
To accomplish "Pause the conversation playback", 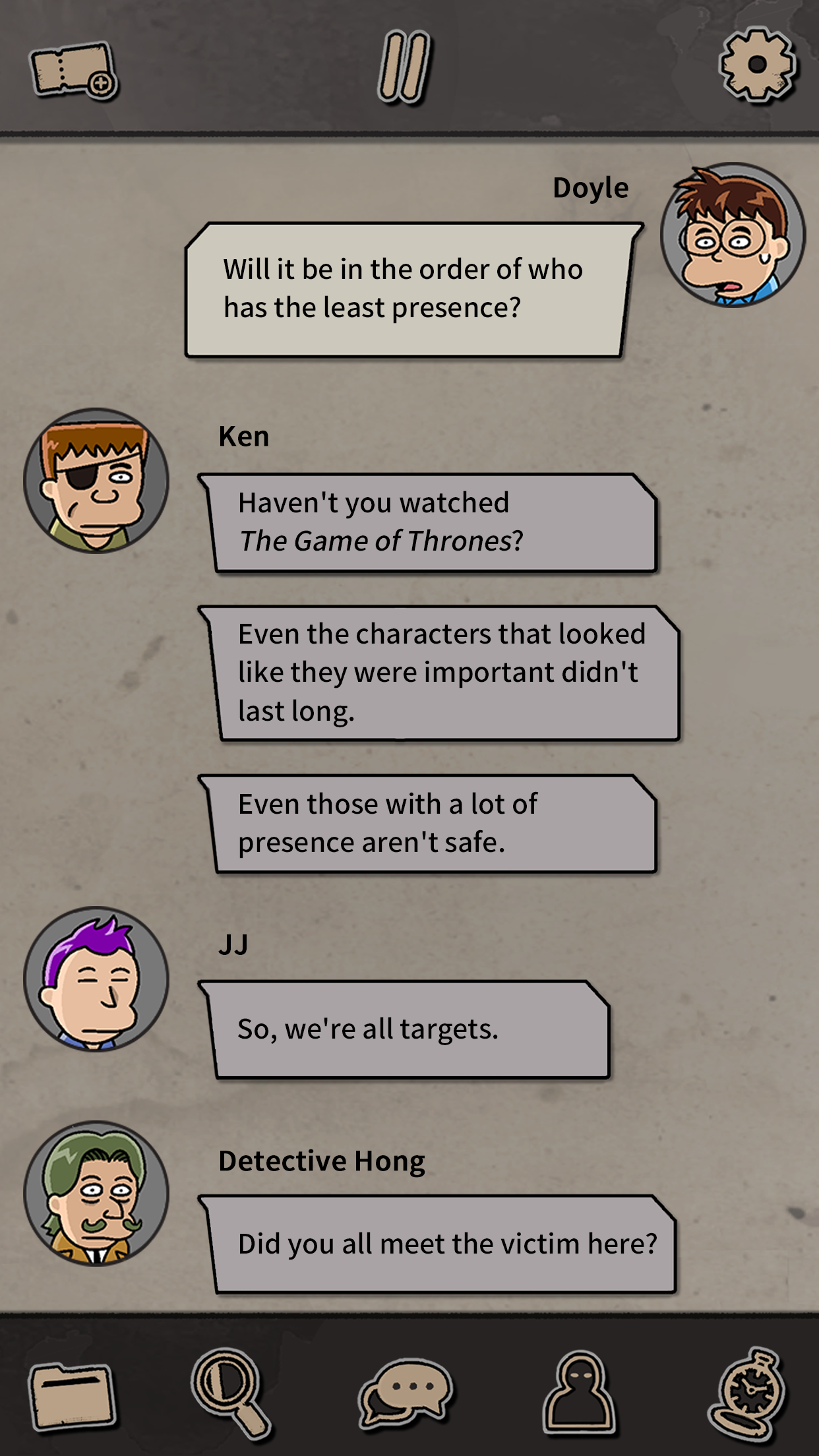I will click(405, 67).
